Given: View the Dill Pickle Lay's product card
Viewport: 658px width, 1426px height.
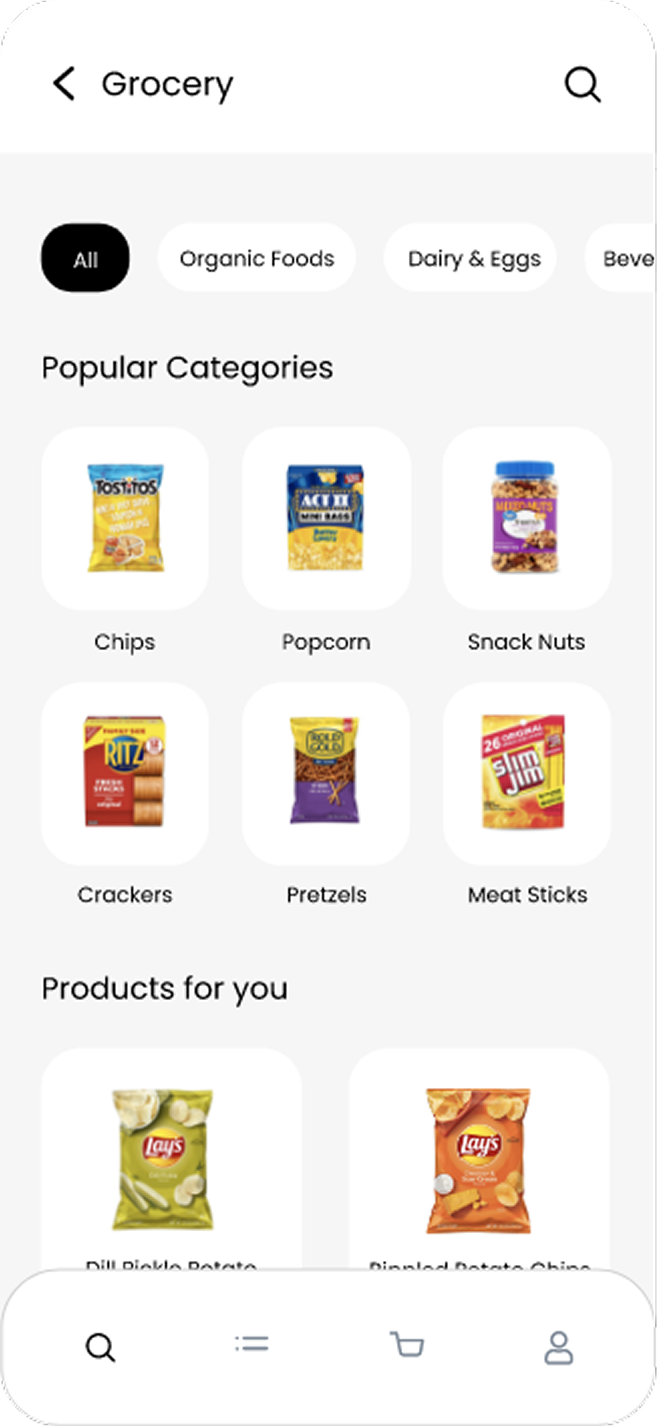Looking at the screenshot, I should pos(171,1160).
